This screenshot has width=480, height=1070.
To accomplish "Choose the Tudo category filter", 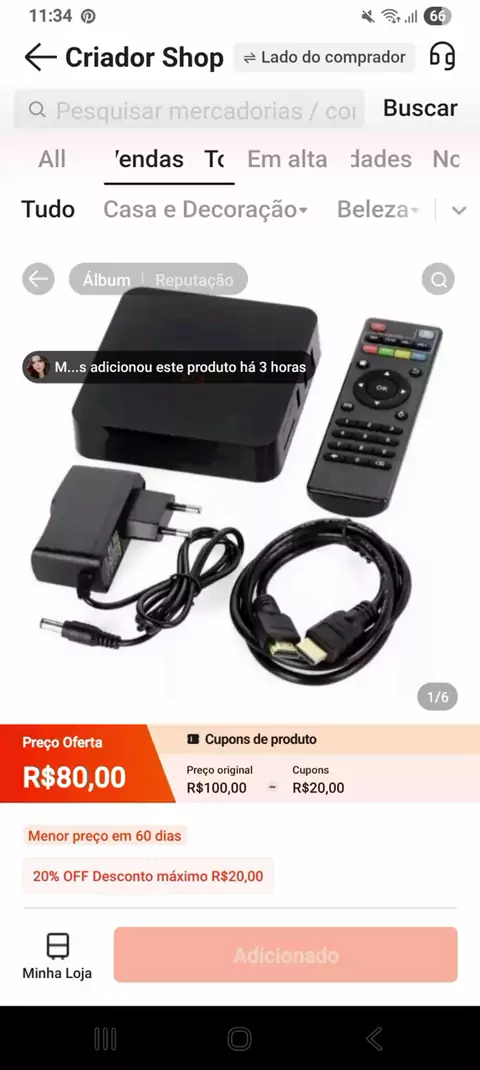I will [48, 209].
